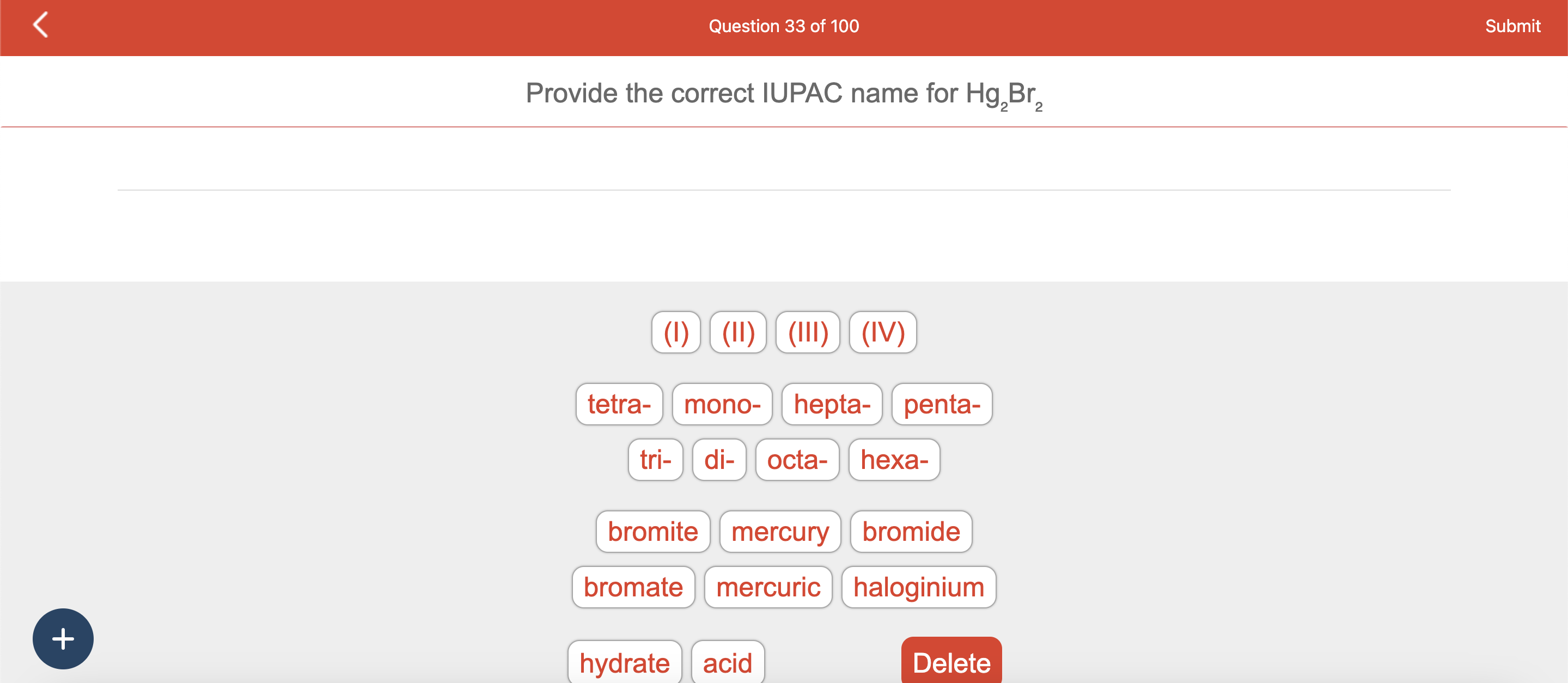
Task: Add the word bromide
Action: coord(911,532)
